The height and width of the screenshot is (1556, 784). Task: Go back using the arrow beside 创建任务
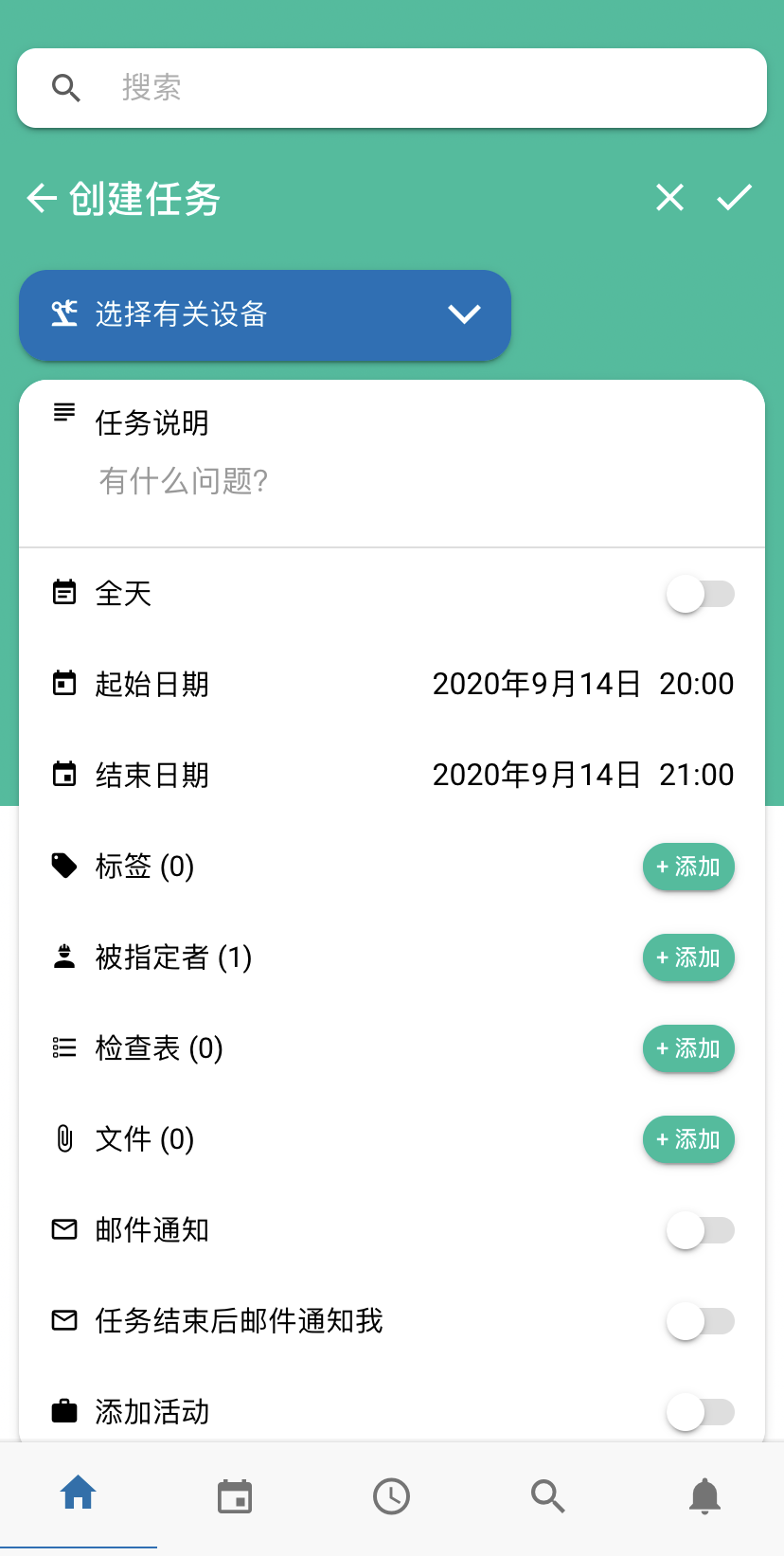pyautogui.click(x=42, y=199)
